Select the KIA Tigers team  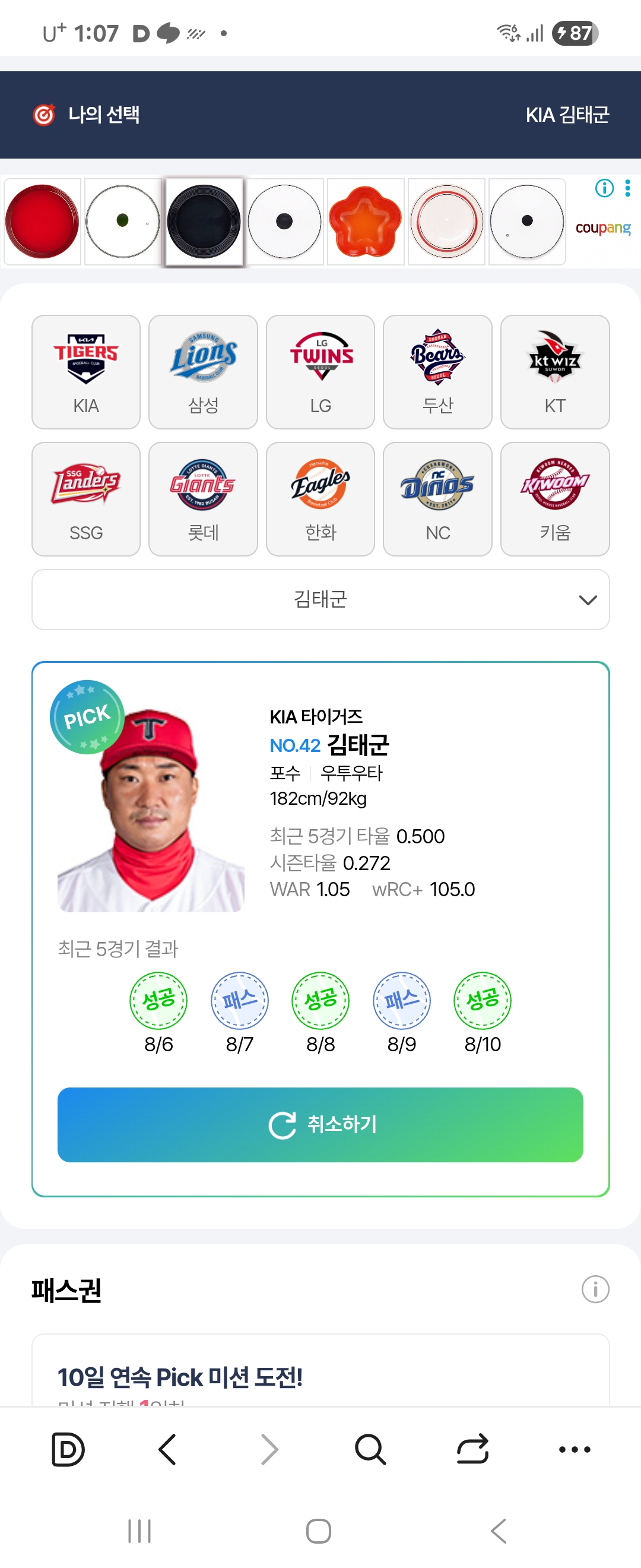(85, 371)
